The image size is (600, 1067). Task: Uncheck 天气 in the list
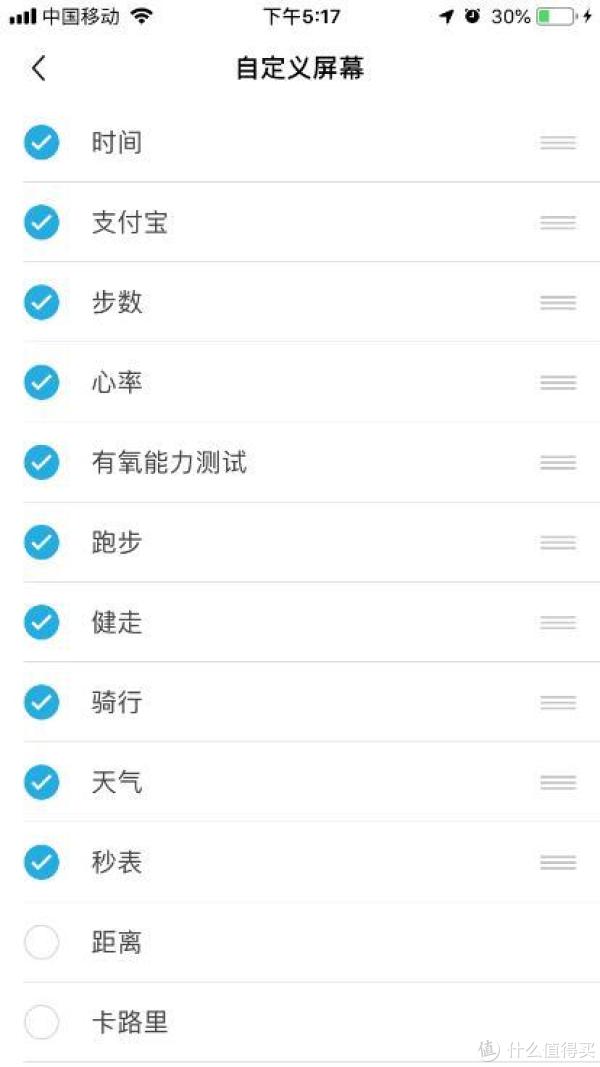[41, 782]
